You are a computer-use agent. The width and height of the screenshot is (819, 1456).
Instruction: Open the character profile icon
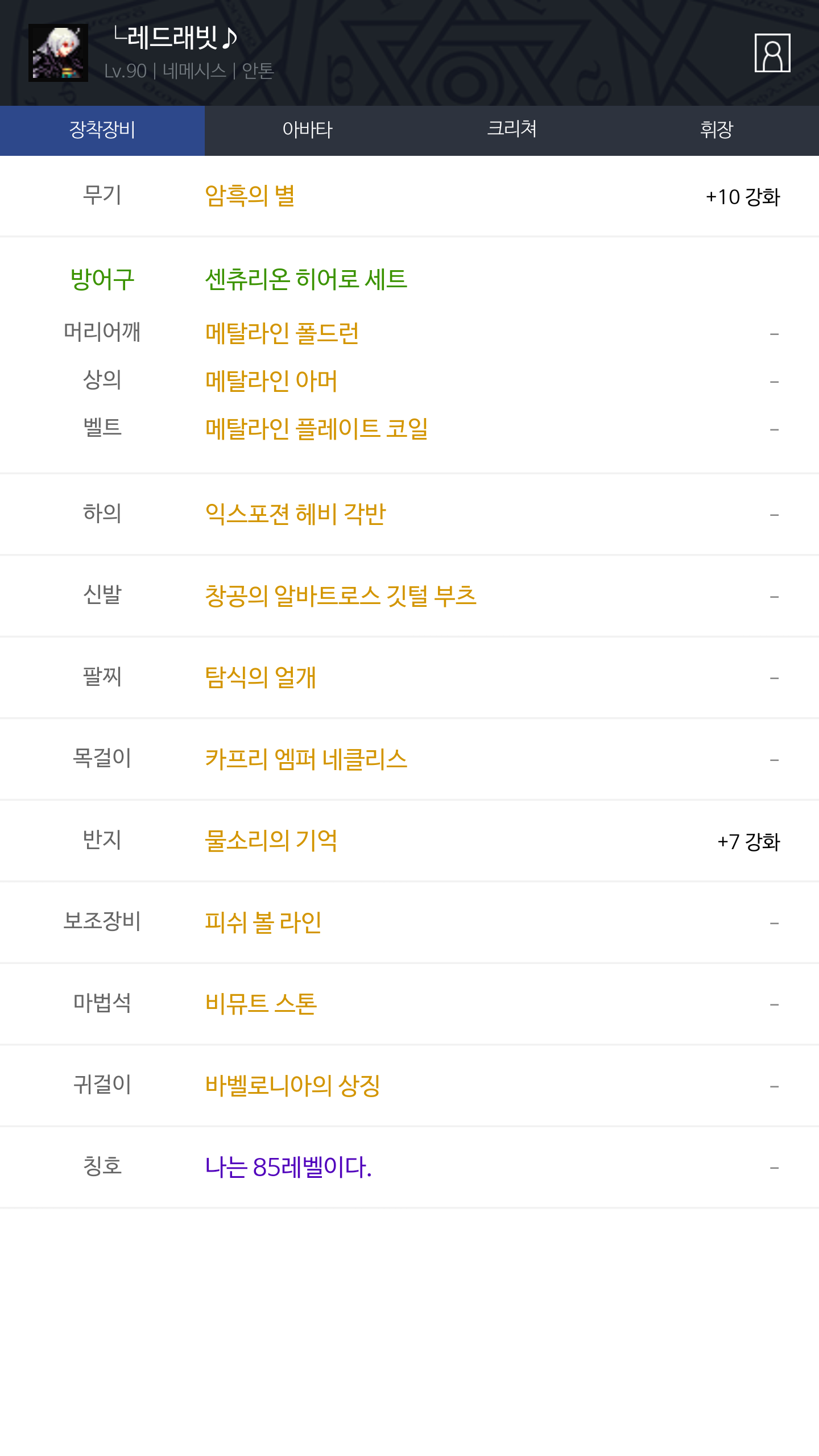(x=772, y=53)
